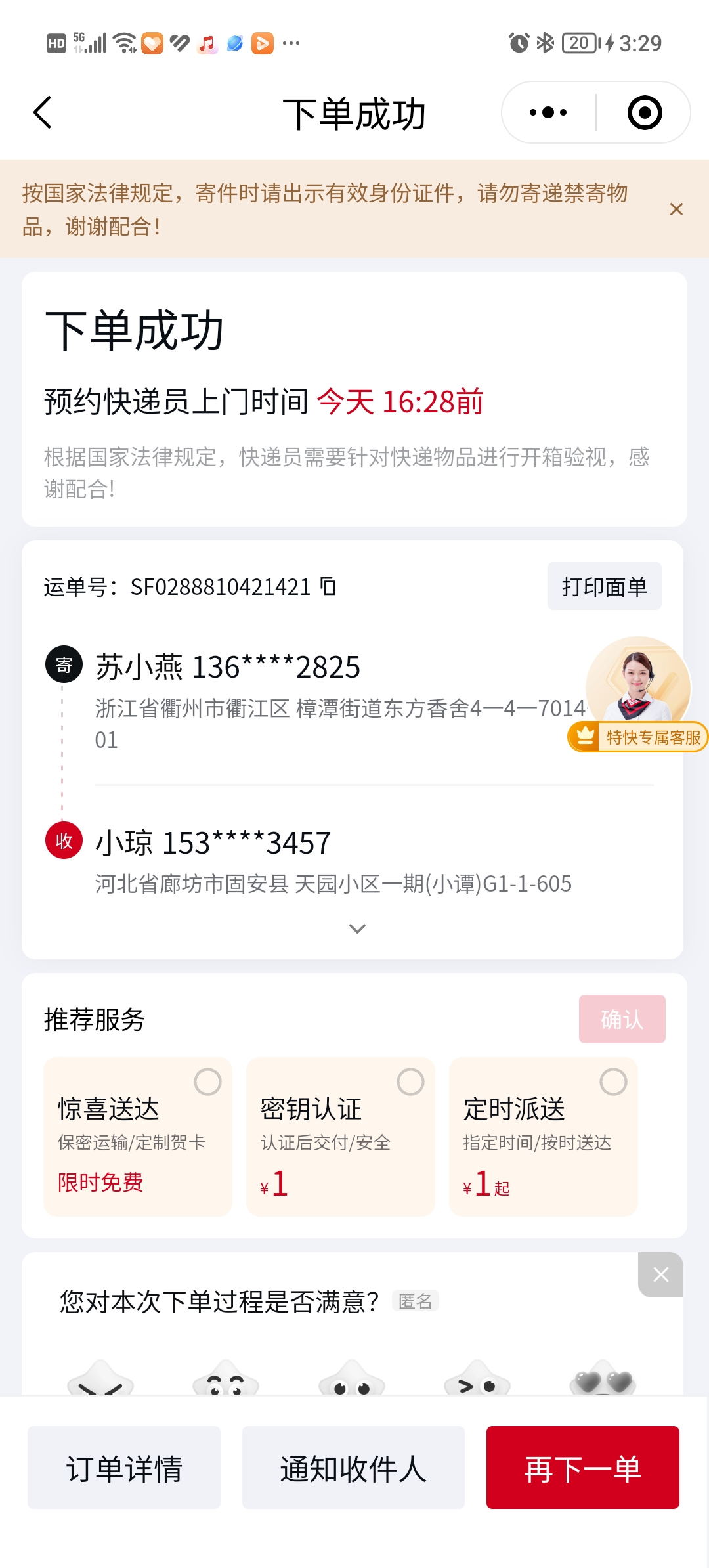
Task: Close the satisfaction survey card
Action: (x=660, y=1274)
